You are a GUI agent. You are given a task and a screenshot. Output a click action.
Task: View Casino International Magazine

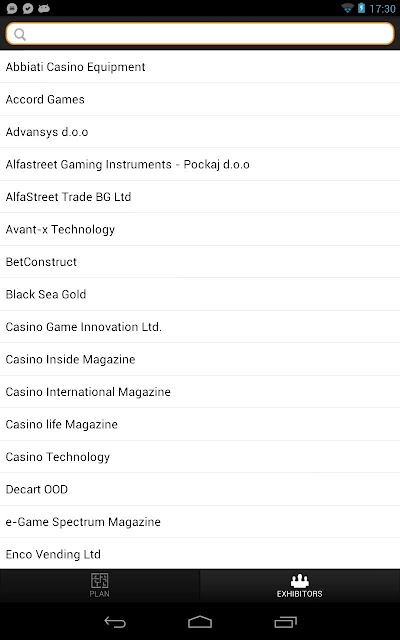coord(200,391)
